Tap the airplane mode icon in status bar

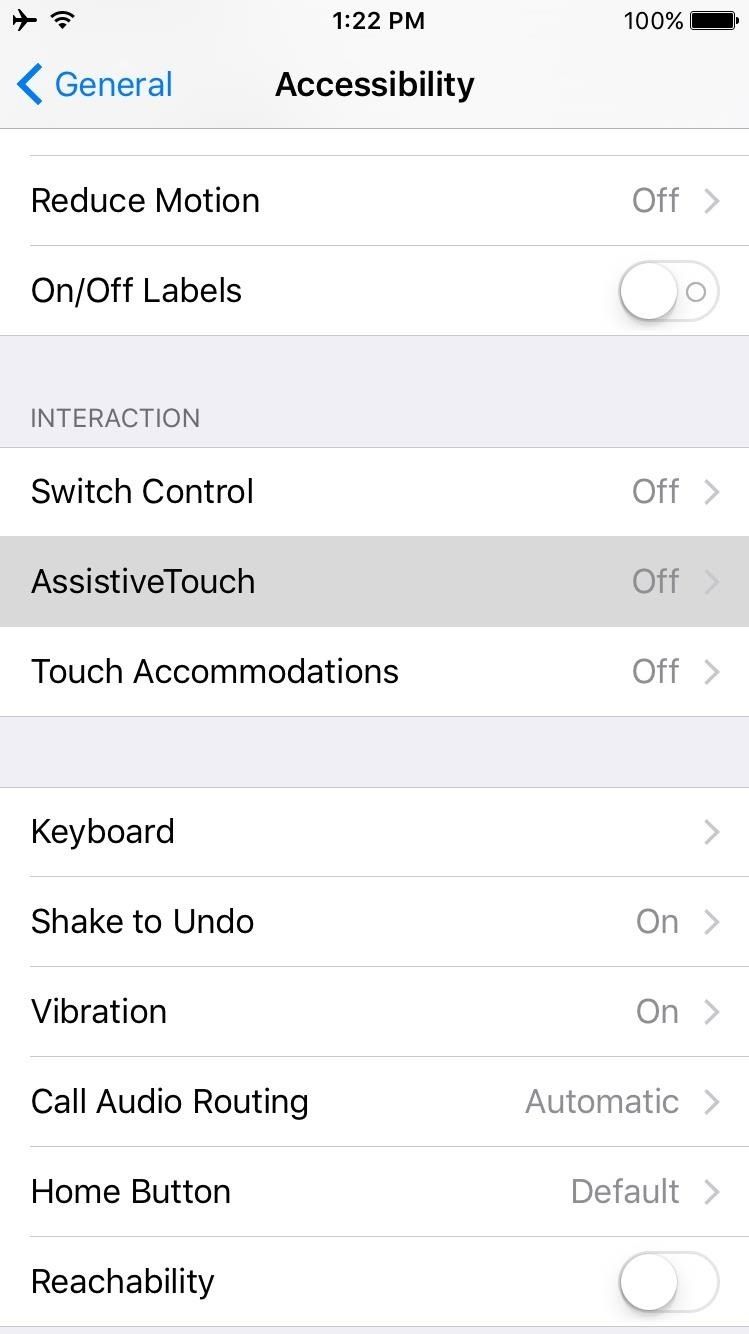click(22, 18)
